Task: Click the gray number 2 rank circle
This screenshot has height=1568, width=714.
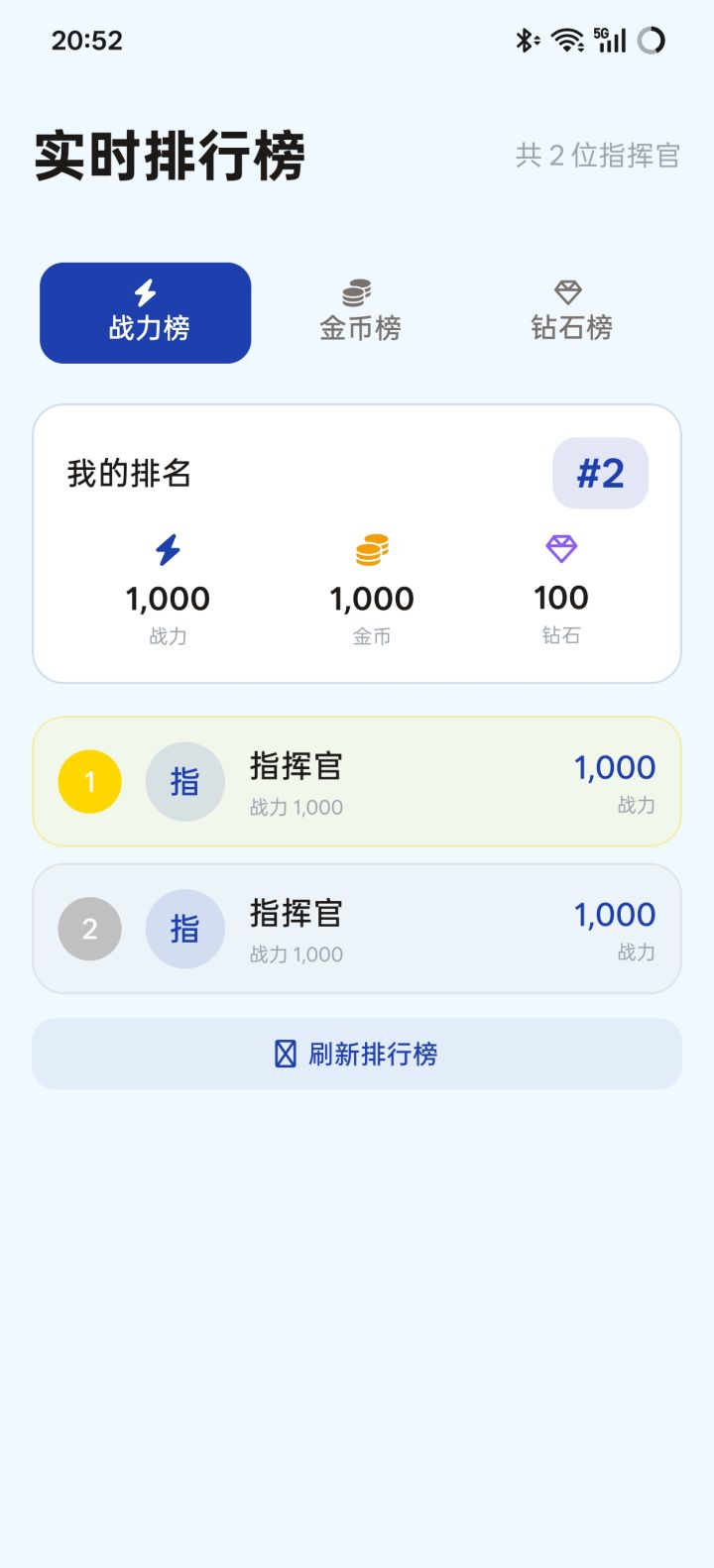Action: (89, 929)
